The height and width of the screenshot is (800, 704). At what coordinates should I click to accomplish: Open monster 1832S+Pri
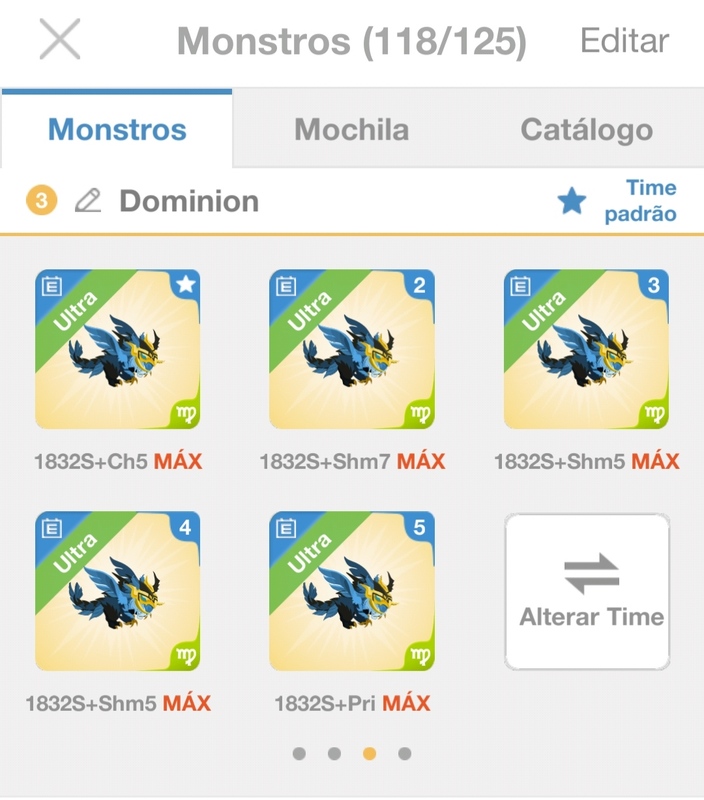click(x=352, y=591)
